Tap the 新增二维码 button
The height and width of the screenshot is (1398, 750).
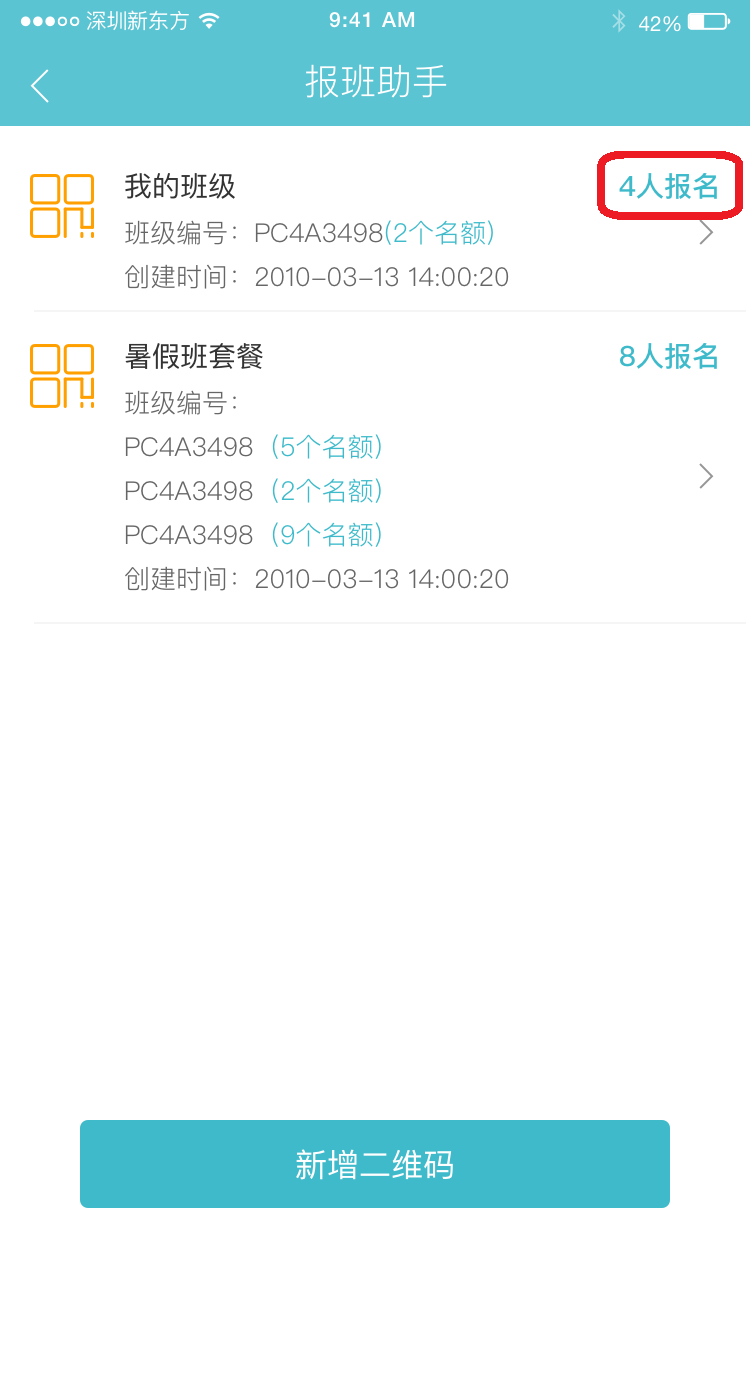coord(375,1164)
